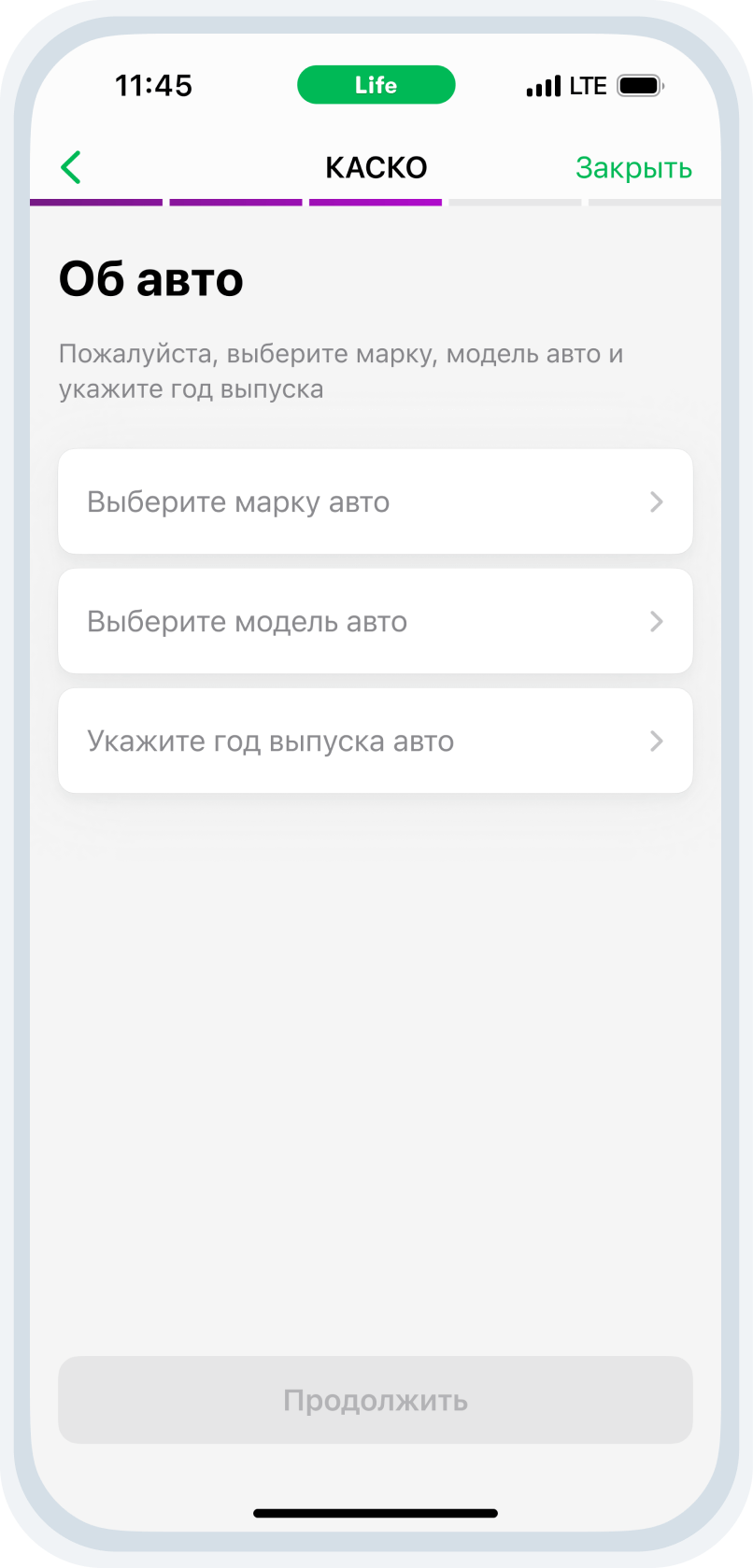The image size is (753, 1568).
Task: Tap Закрыть to close the form
Action: click(633, 168)
